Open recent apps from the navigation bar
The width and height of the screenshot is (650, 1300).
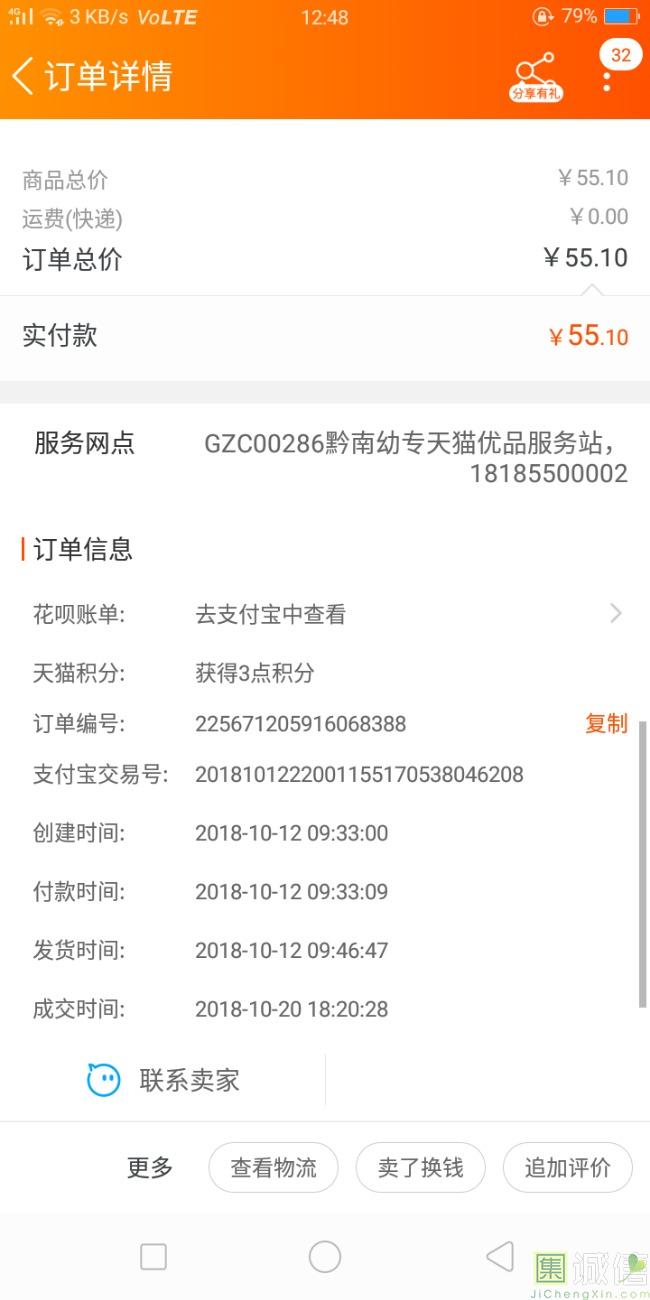click(153, 1257)
